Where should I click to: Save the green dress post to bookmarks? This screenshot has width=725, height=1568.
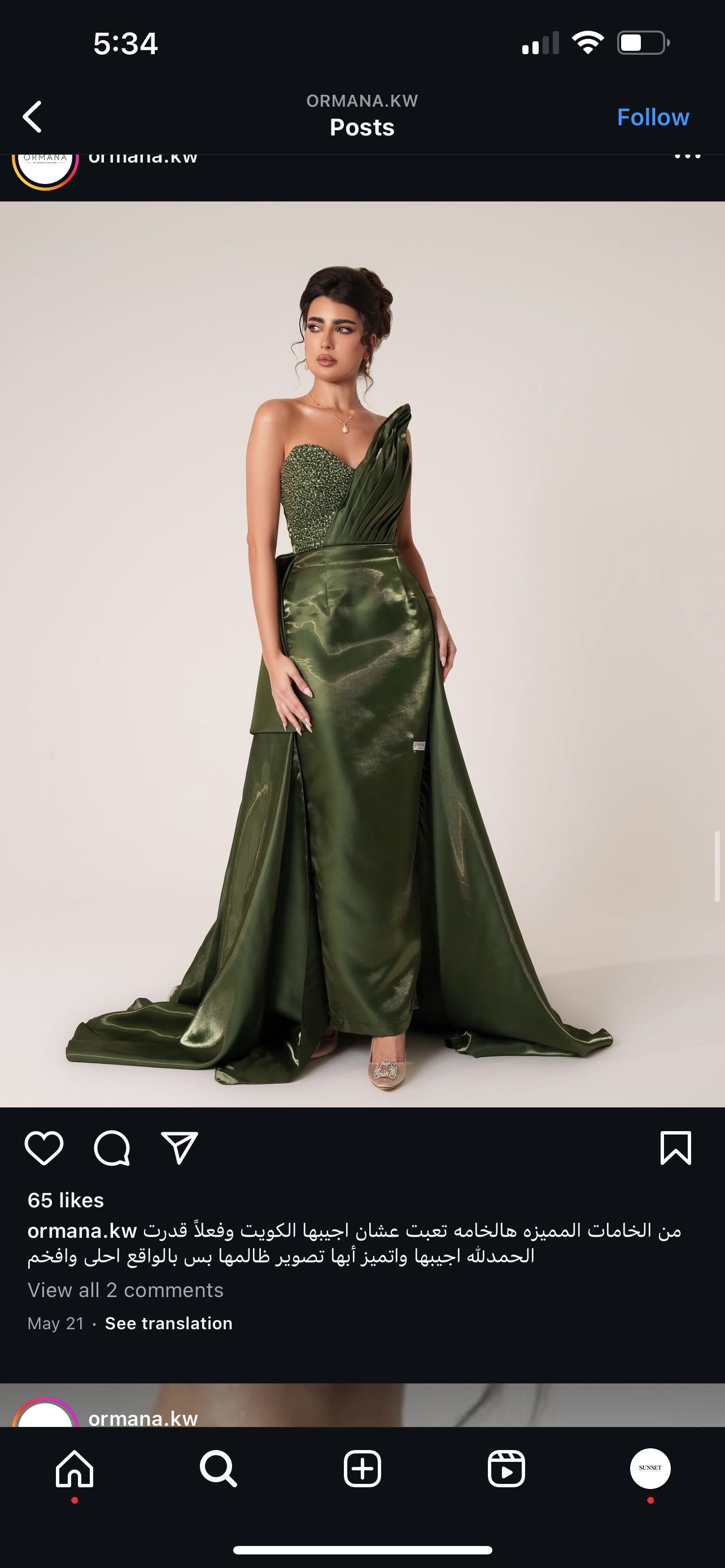[x=676, y=1149]
